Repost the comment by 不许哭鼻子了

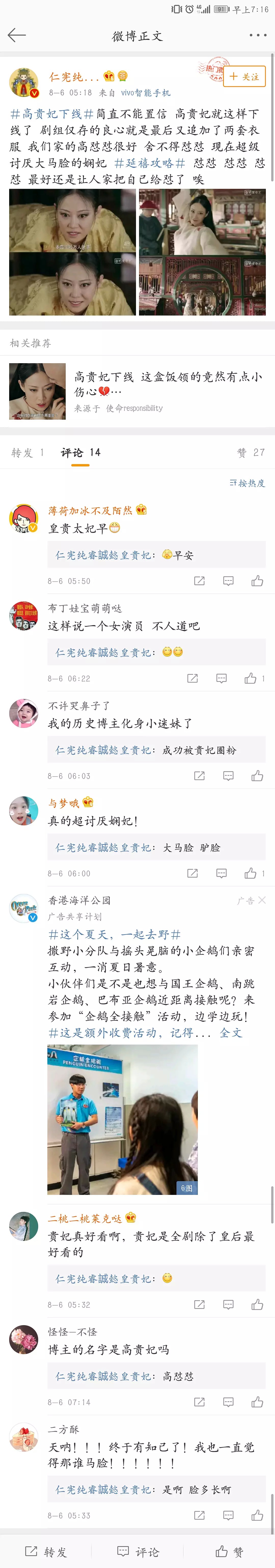199,776
